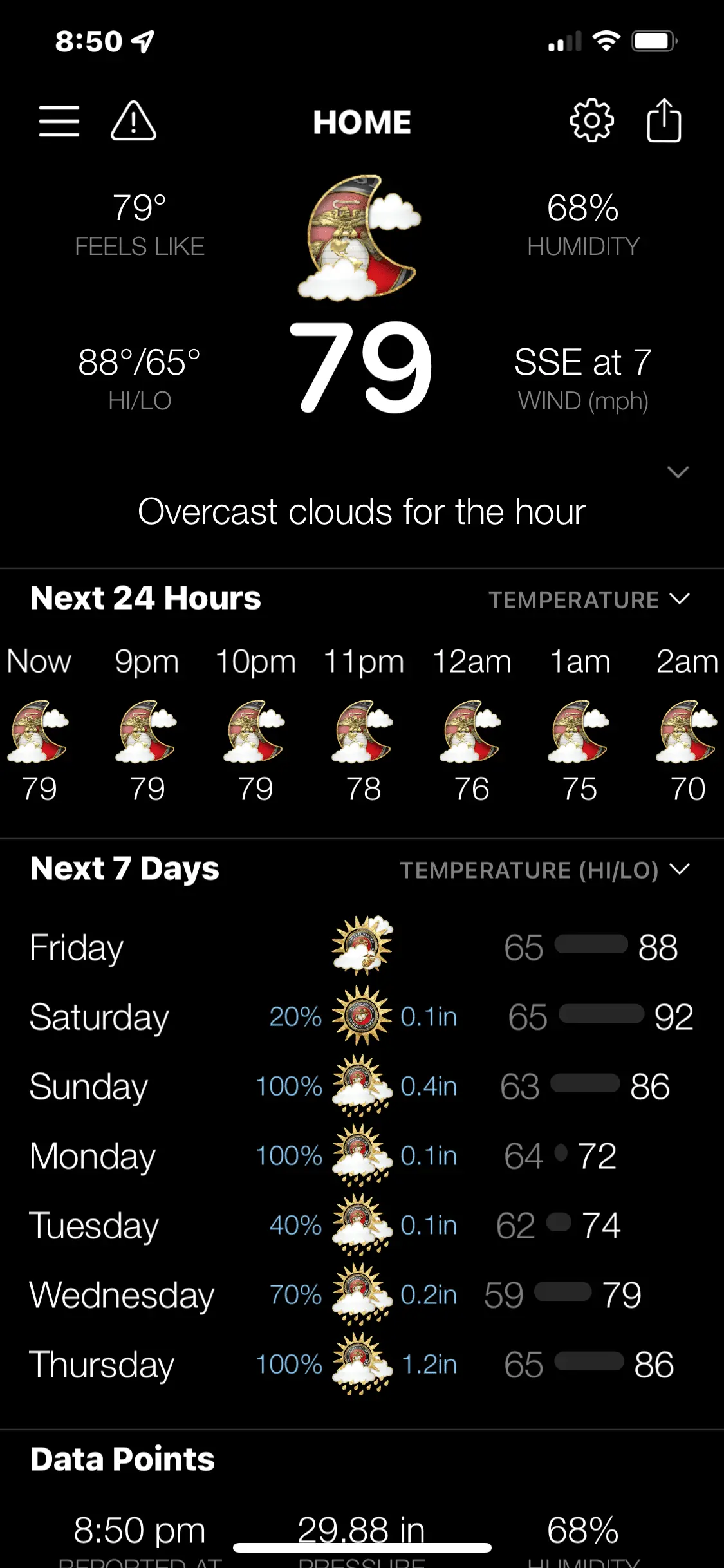The image size is (724, 1568).
Task: Change Next 7 Days TEMPERATURE (HI/LO) dropdown
Action: (544, 870)
